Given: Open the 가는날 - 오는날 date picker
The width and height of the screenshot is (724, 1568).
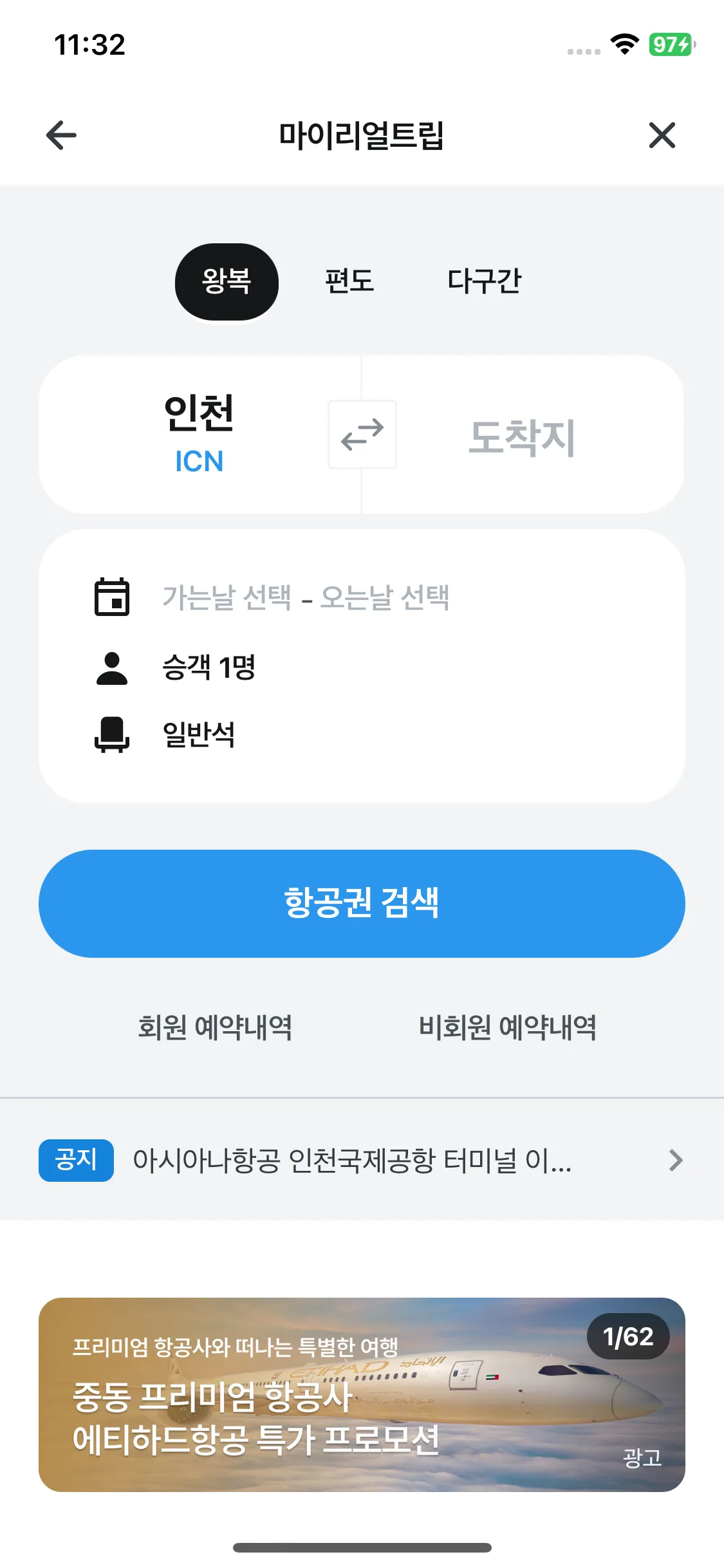Looking at the screenshot, I should pyautogui.click(x=306, y=597).
